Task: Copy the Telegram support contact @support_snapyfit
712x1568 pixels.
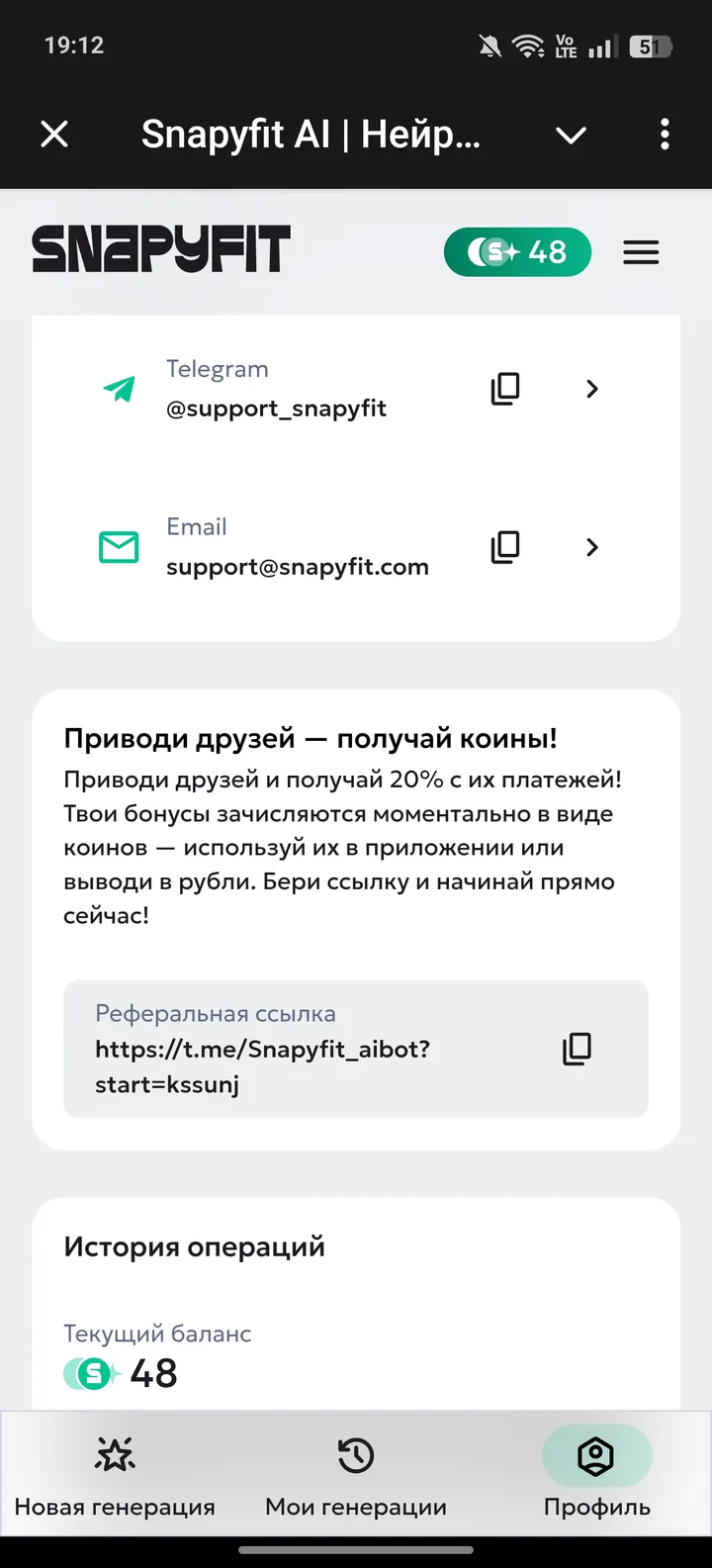Action: [504, 388]
